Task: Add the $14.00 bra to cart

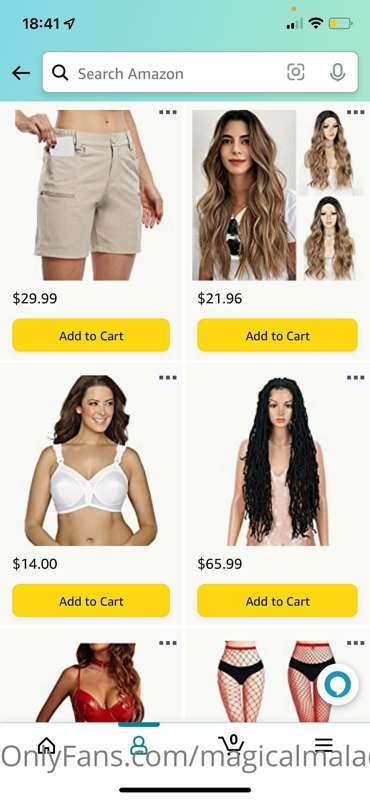Action: point(91,601)
